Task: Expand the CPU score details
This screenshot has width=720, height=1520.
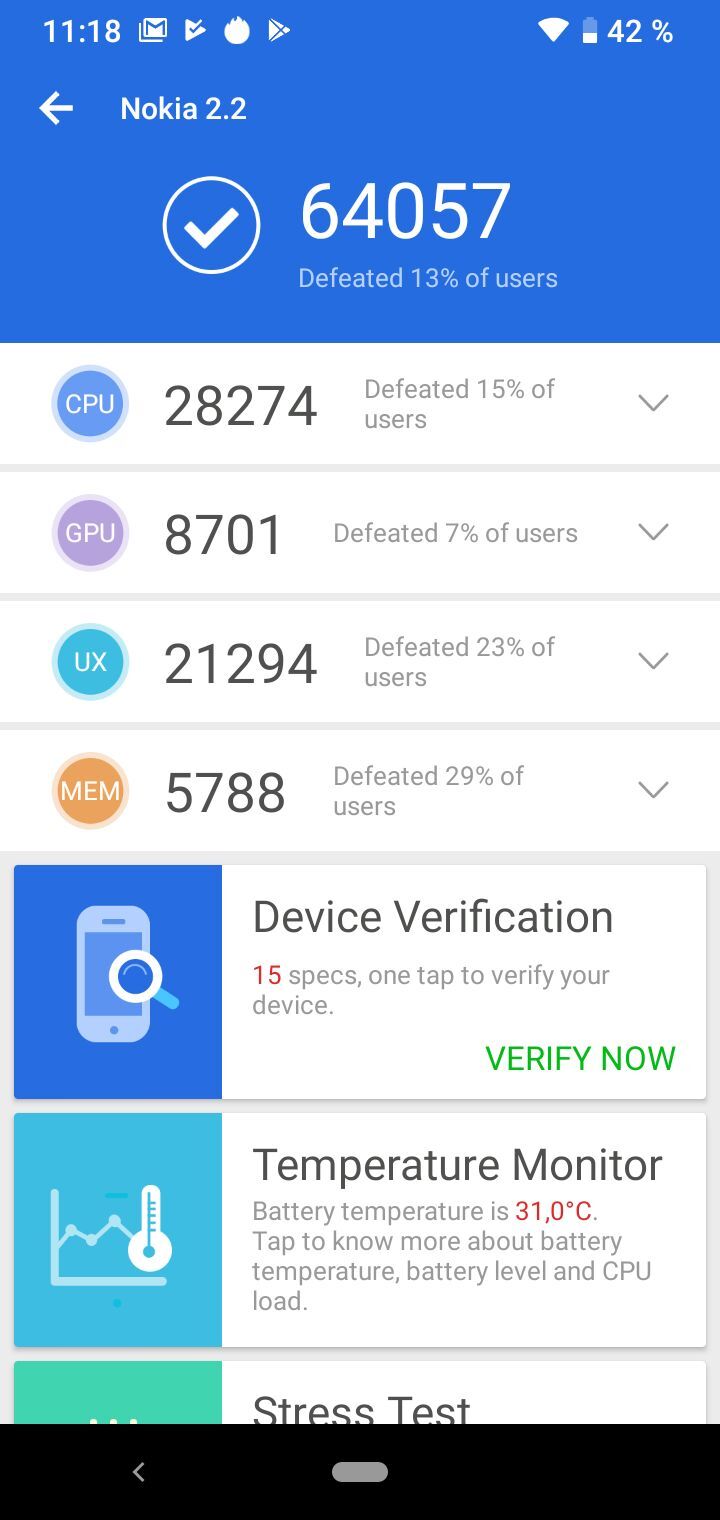Action: pyautogui.click(x=653, y=403)
